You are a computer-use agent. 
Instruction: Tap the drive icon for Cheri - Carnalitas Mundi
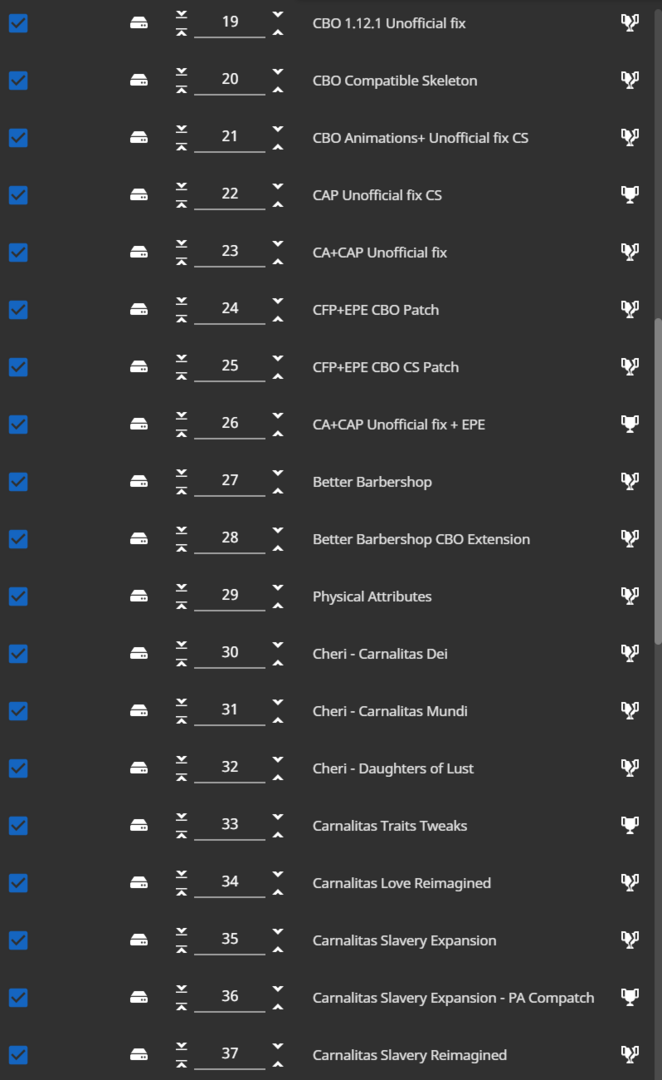[139, 711]
